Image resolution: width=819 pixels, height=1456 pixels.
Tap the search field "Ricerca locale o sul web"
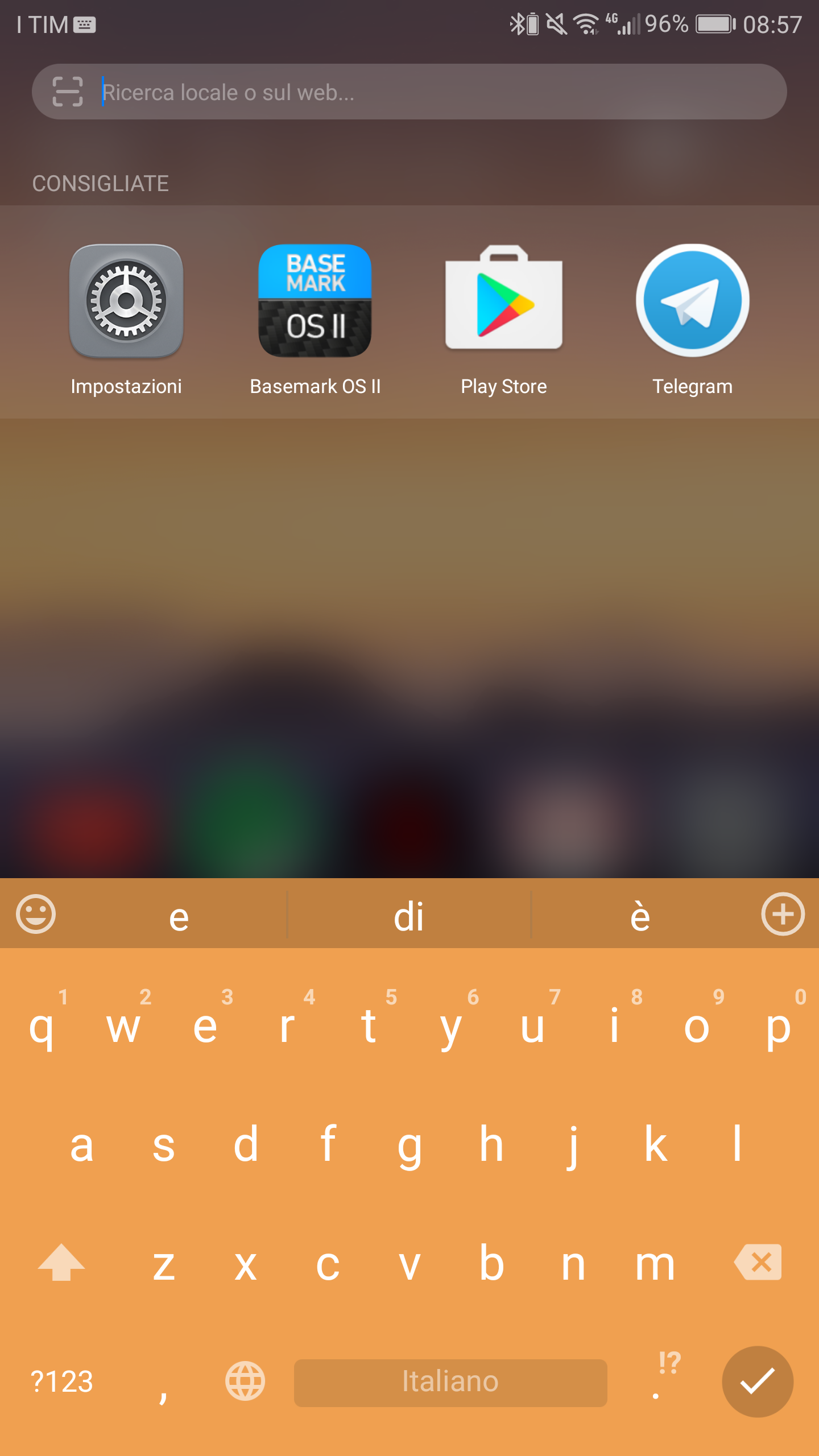pos(409,92)
